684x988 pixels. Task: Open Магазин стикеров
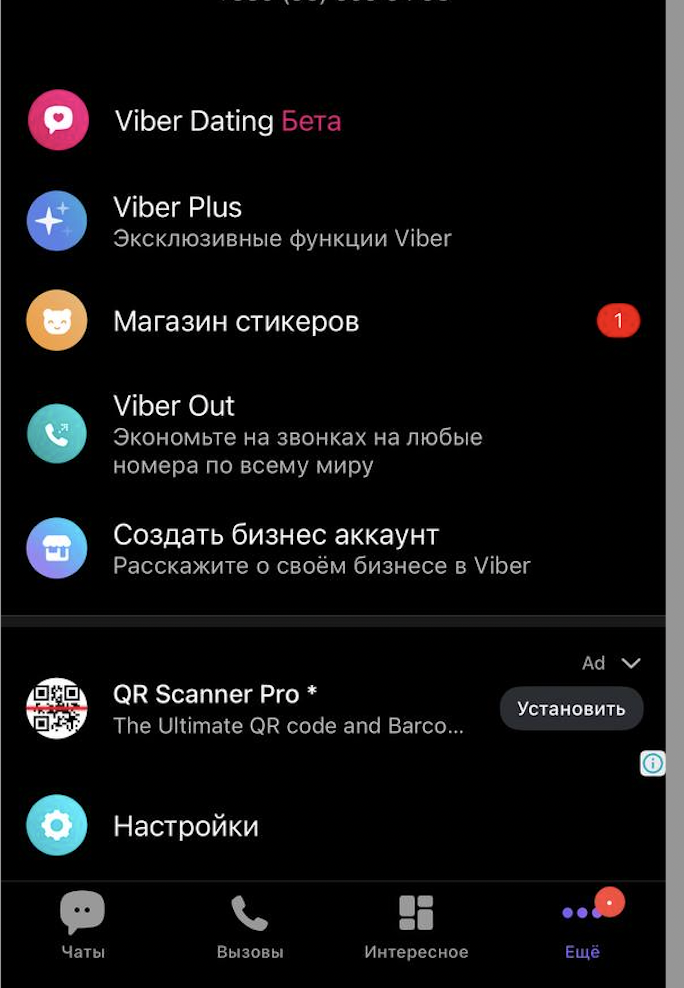236,322
